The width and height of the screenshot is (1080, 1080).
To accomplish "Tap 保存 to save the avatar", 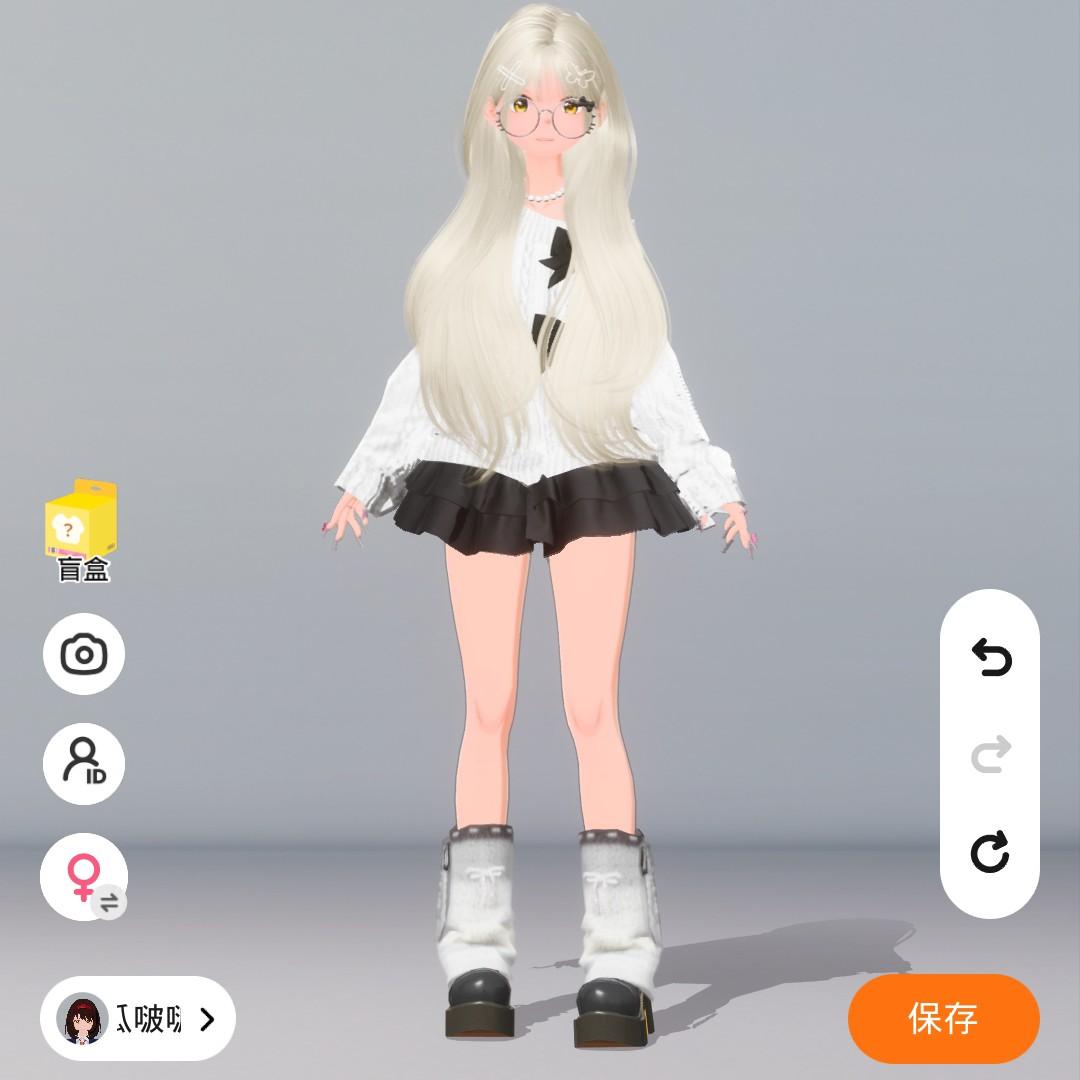I will (x=943, y=1018).
